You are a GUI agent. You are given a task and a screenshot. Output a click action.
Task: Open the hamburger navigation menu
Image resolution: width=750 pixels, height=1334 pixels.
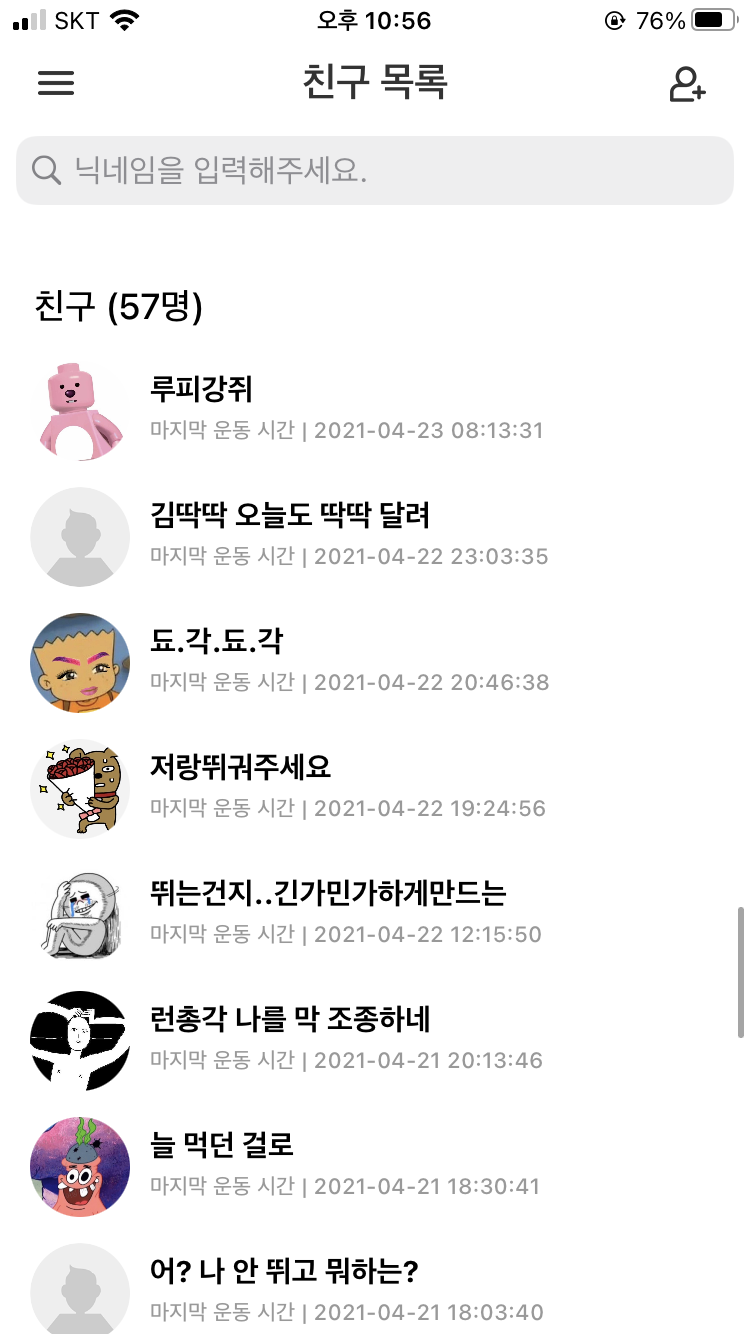[x=55, y=83]
